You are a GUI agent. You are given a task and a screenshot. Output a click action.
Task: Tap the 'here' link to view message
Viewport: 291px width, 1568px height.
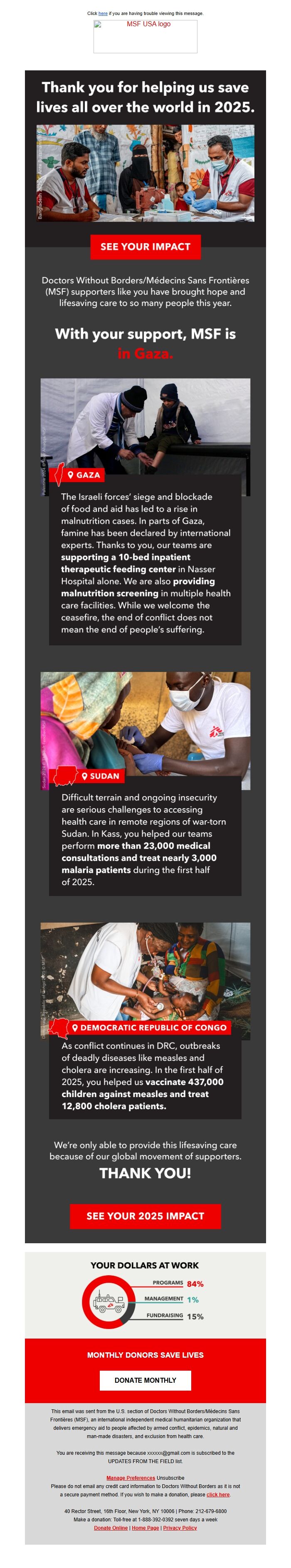click(x=103, y=13)
